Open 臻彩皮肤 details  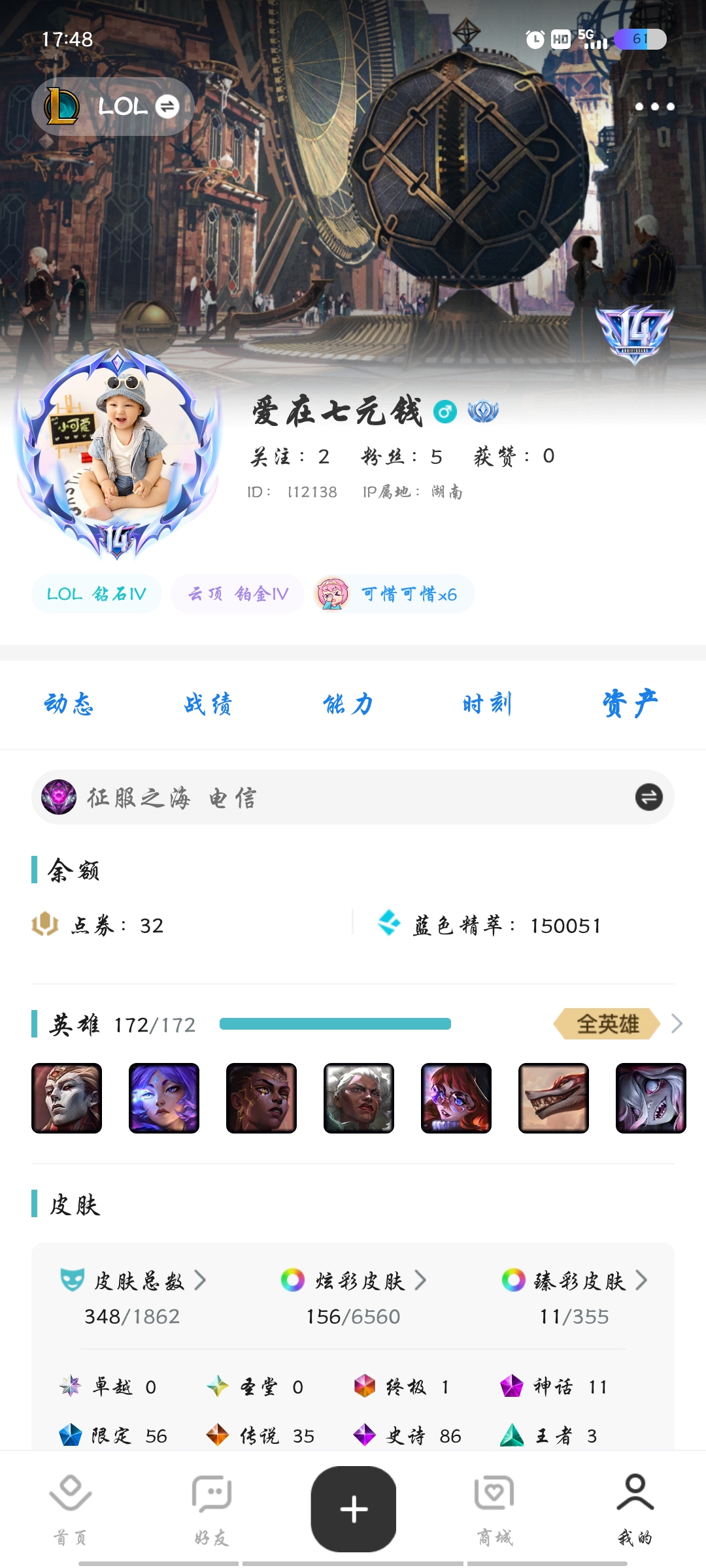coord(575,1281)
